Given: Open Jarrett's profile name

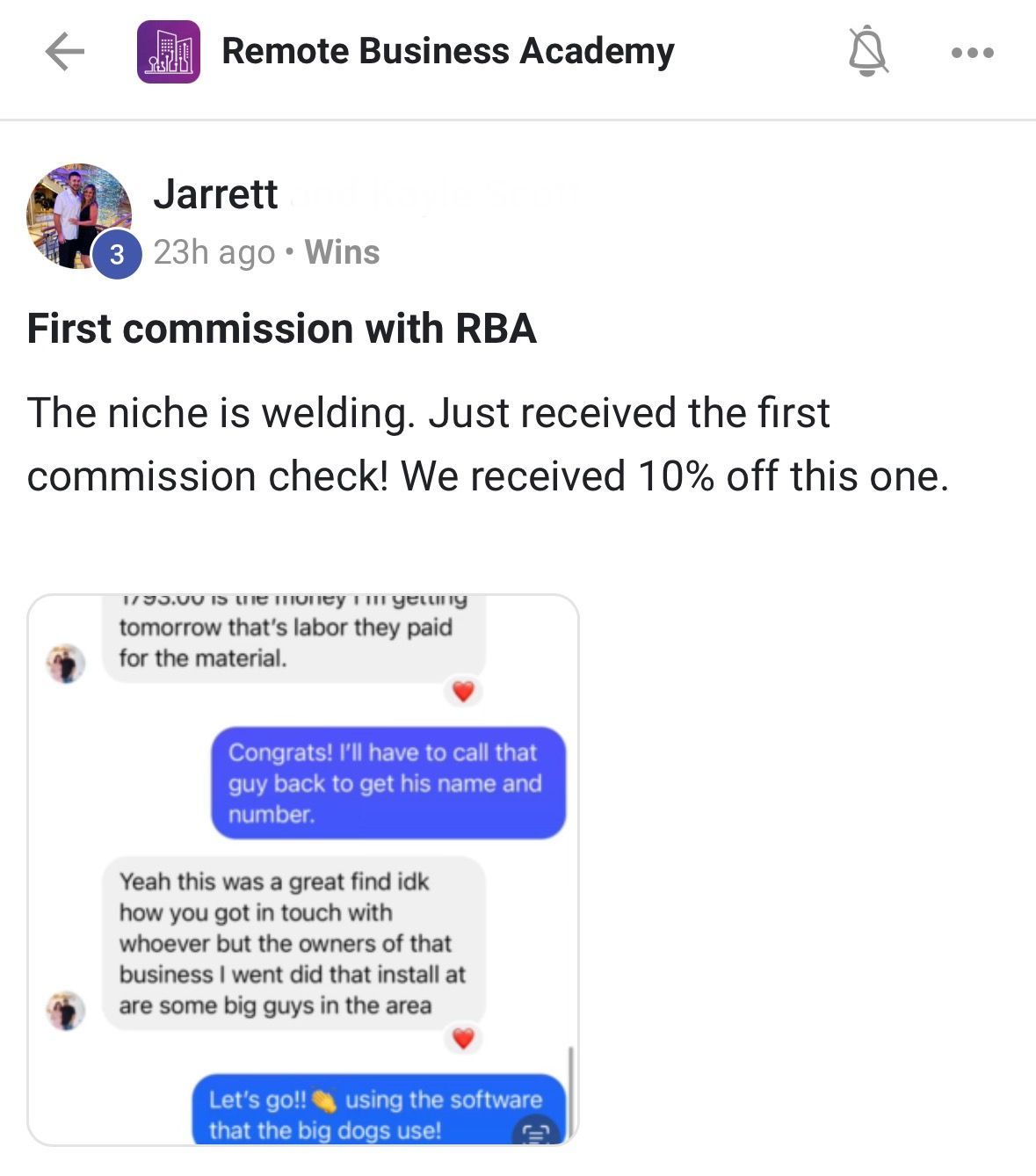Looking at the screenshot, I should pyautogui.click(x=216, y=194).
